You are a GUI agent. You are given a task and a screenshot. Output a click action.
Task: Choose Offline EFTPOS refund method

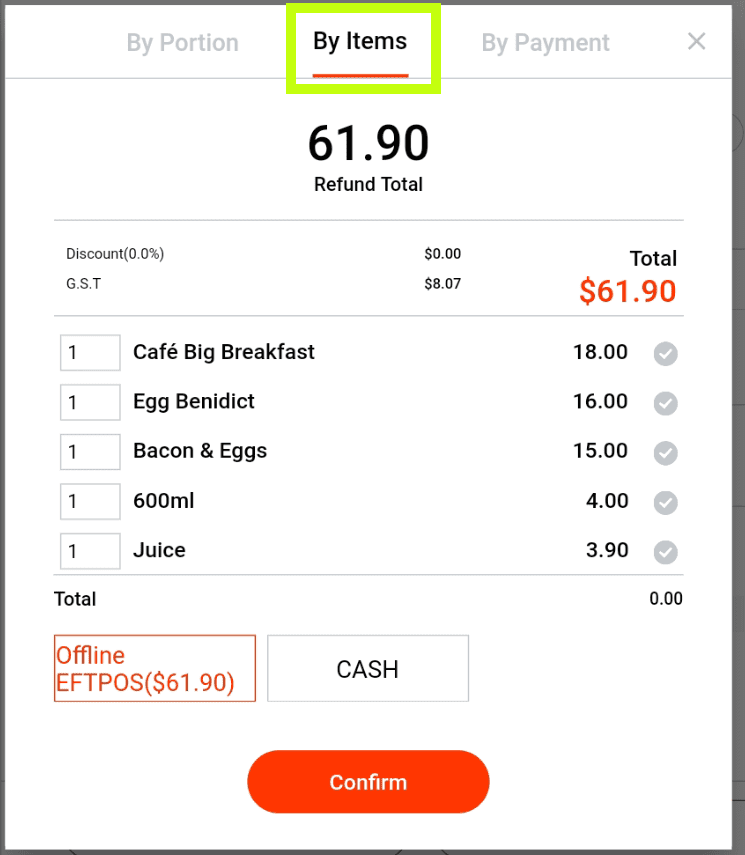click(155, 669)
